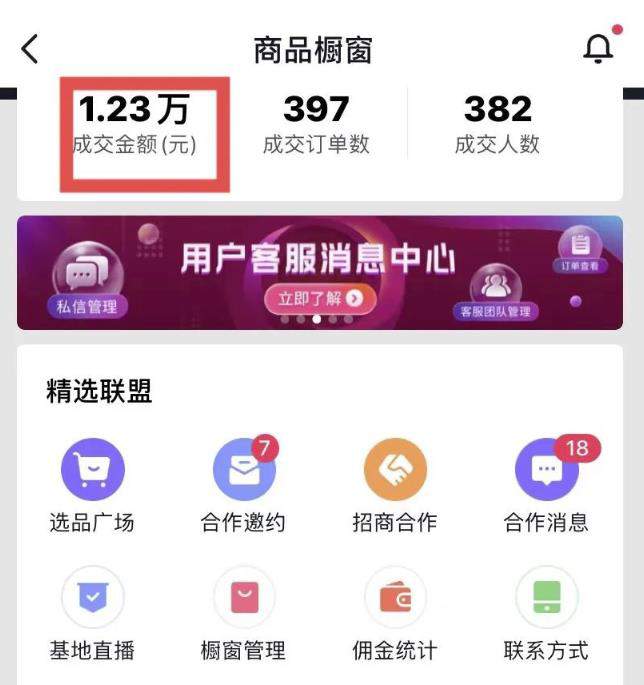View 成交人数 details
Viewport: 644px width, 685px height.
coord(497,125)
